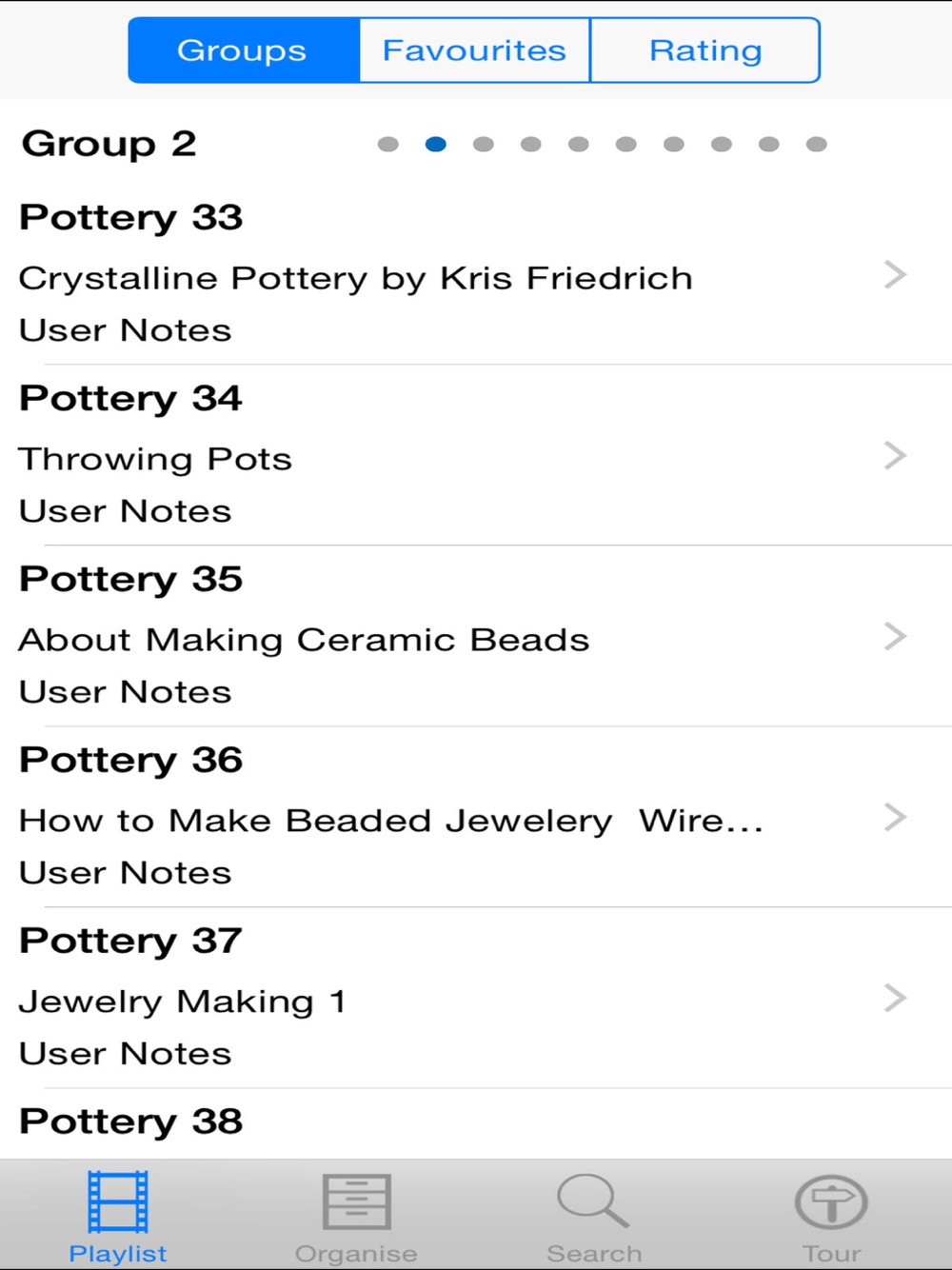Switch to the Favourites segment
Viewport: 952px width, 1270px height.
pos(474,50)
